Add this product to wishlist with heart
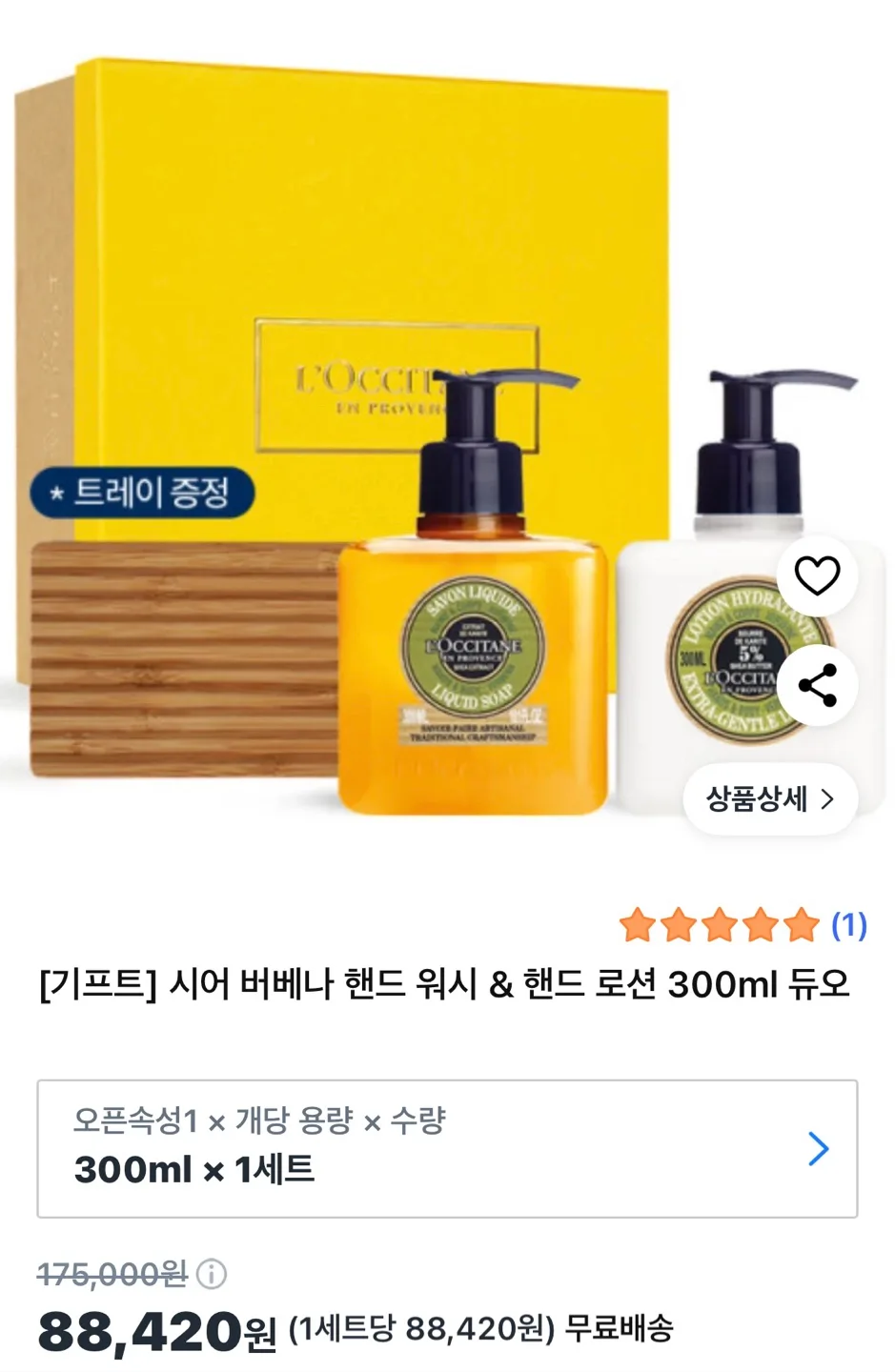The image size is (895, 1372). 817,576
